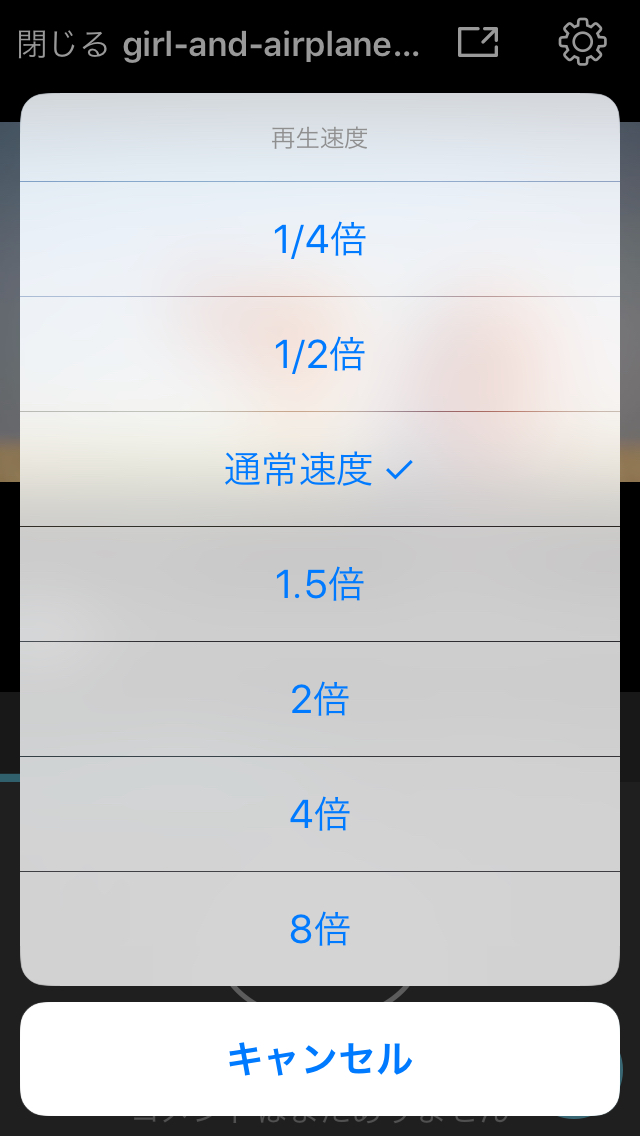The image size is (640, 1136).
Task: Switch speed to 4倍
Action: click(x=320, y=814)
